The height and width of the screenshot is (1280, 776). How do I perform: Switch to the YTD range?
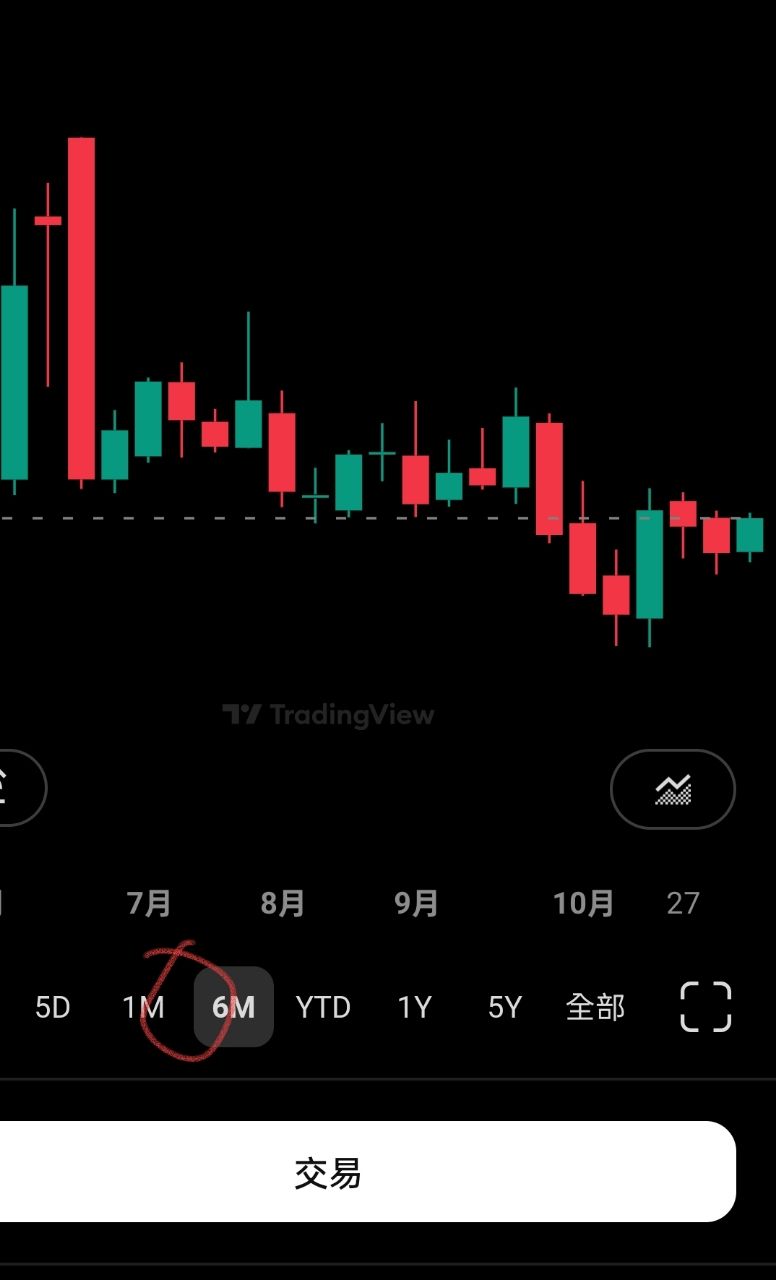pos(323,1007)
